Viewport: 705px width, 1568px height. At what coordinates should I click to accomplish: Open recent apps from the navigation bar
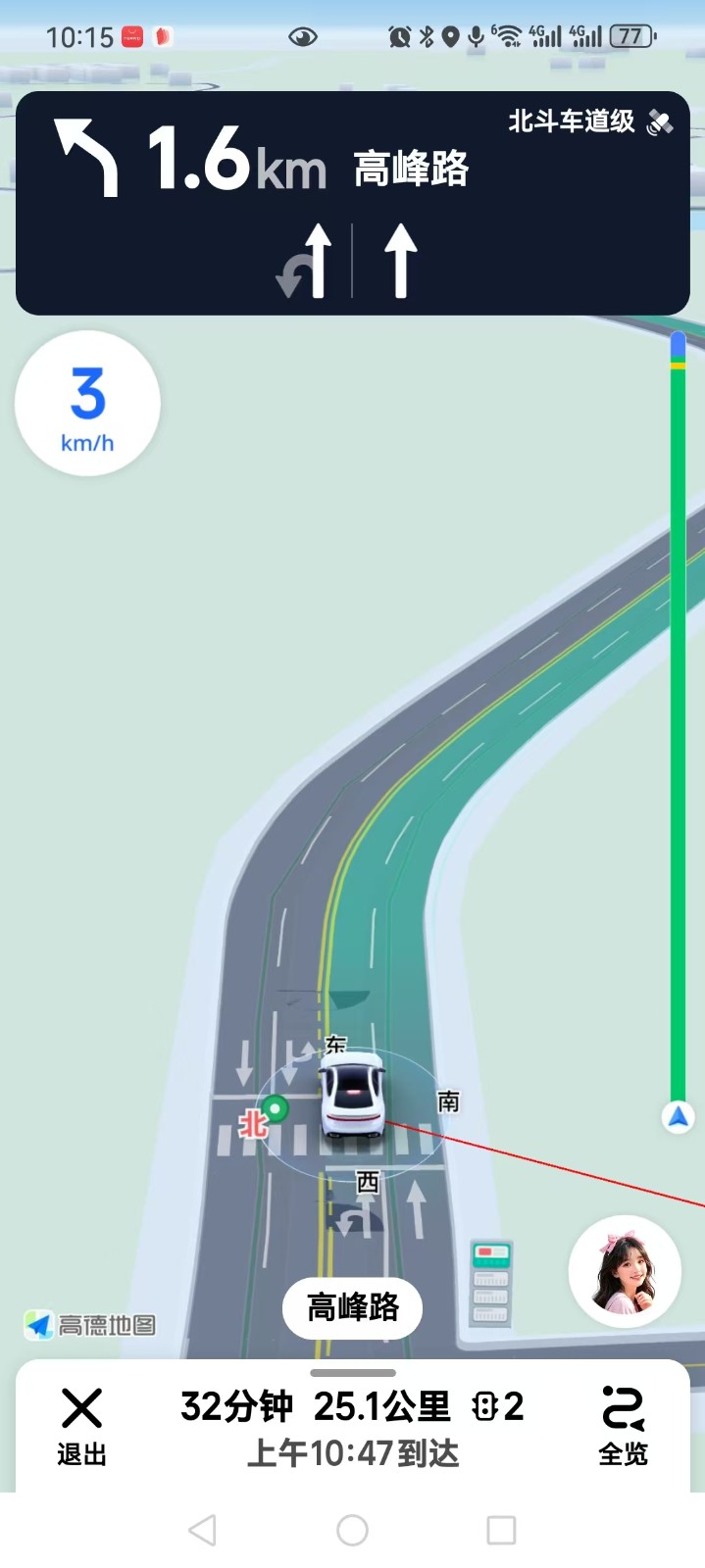point(501,1530)
